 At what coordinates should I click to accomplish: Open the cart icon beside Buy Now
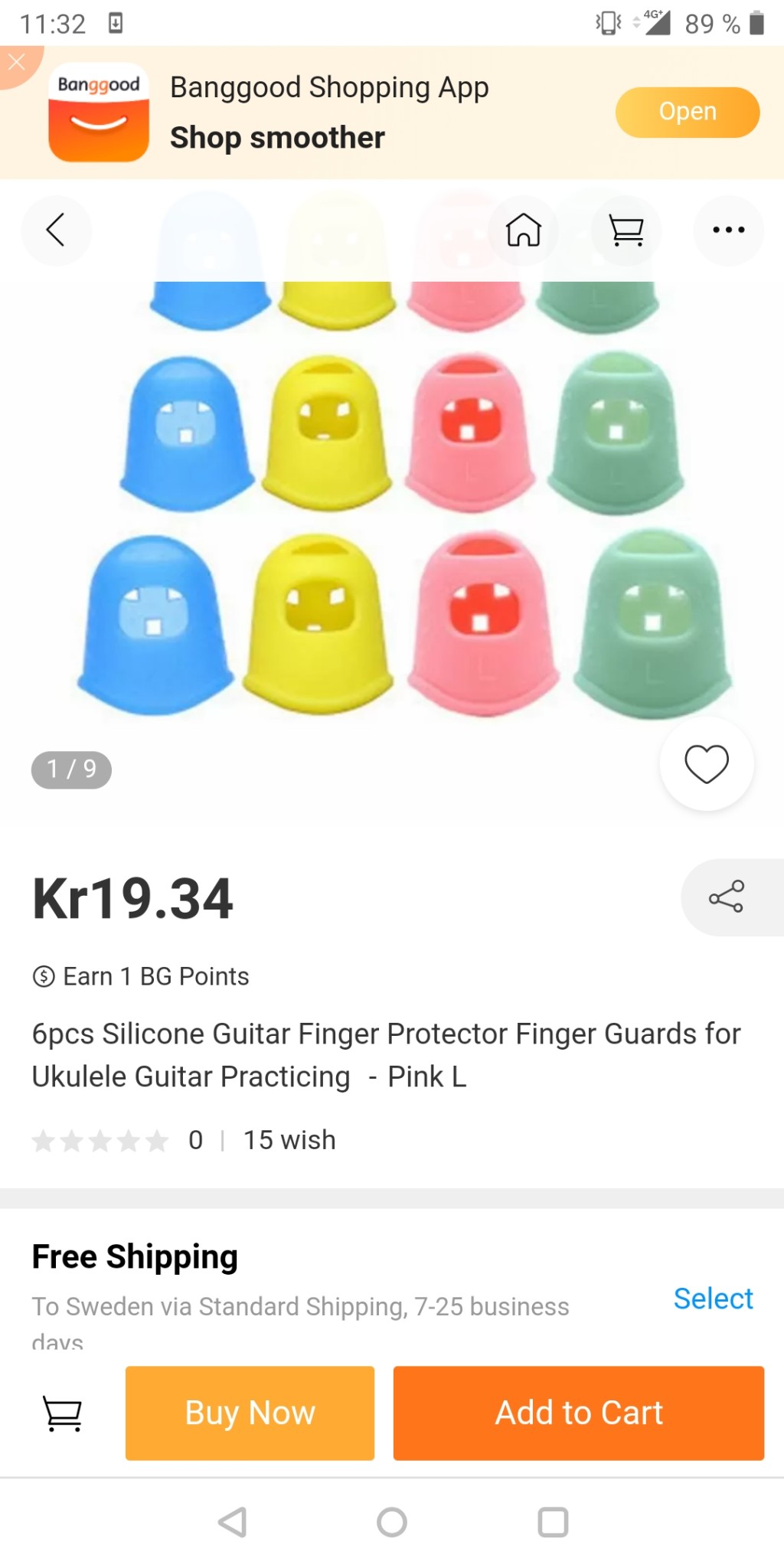pos(63,1413)
